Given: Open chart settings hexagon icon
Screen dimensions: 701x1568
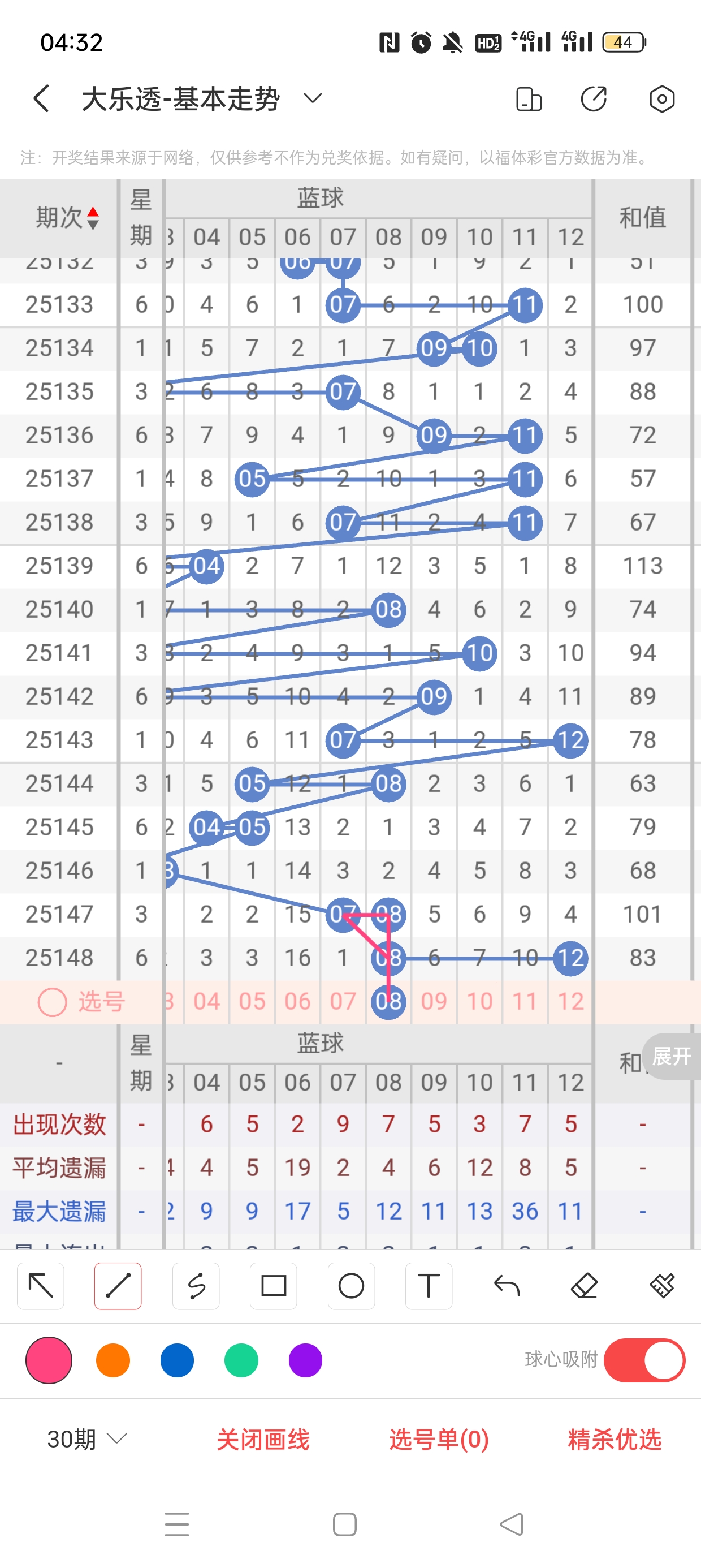Looking at the screenshot, I should click(x=661, y=98).
